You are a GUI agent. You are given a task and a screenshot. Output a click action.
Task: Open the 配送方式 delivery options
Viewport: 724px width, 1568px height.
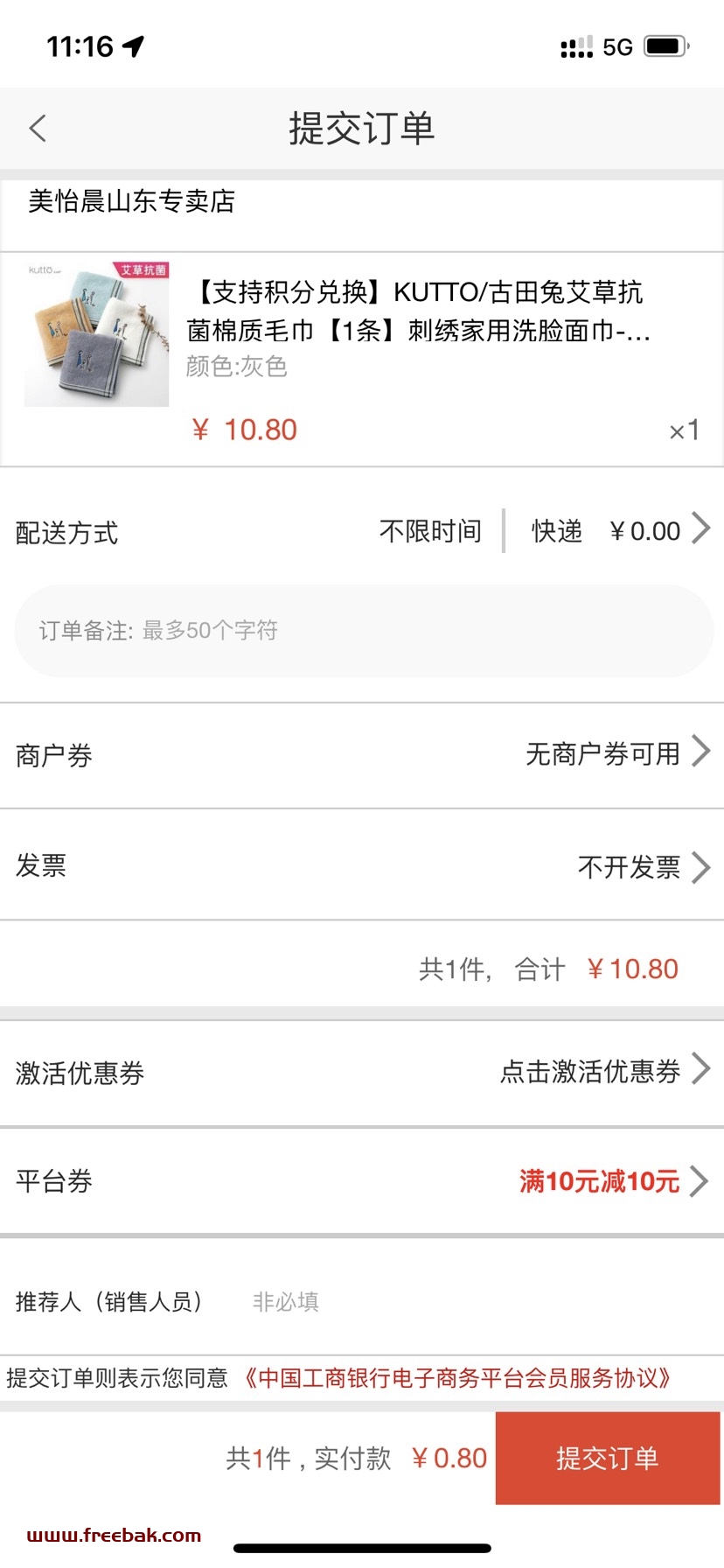tap(362, 531)
